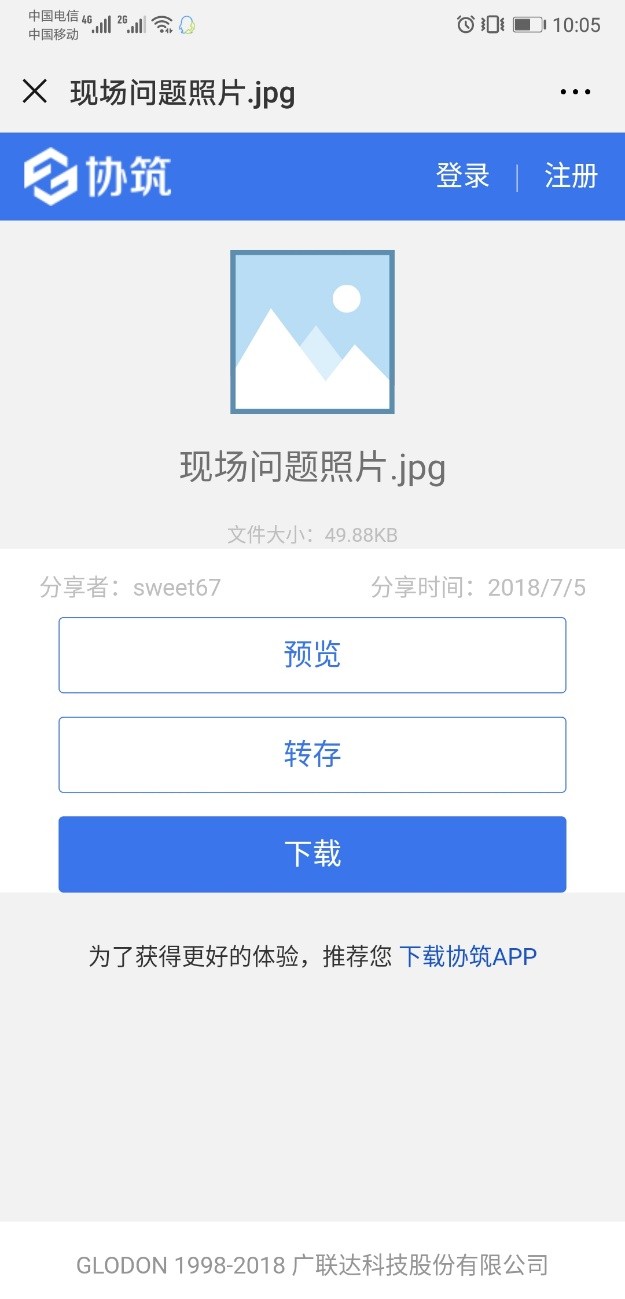The width and height of the screenshot is (625, 1299).
Task: Select 转存 to save the file
Action: 312,754
